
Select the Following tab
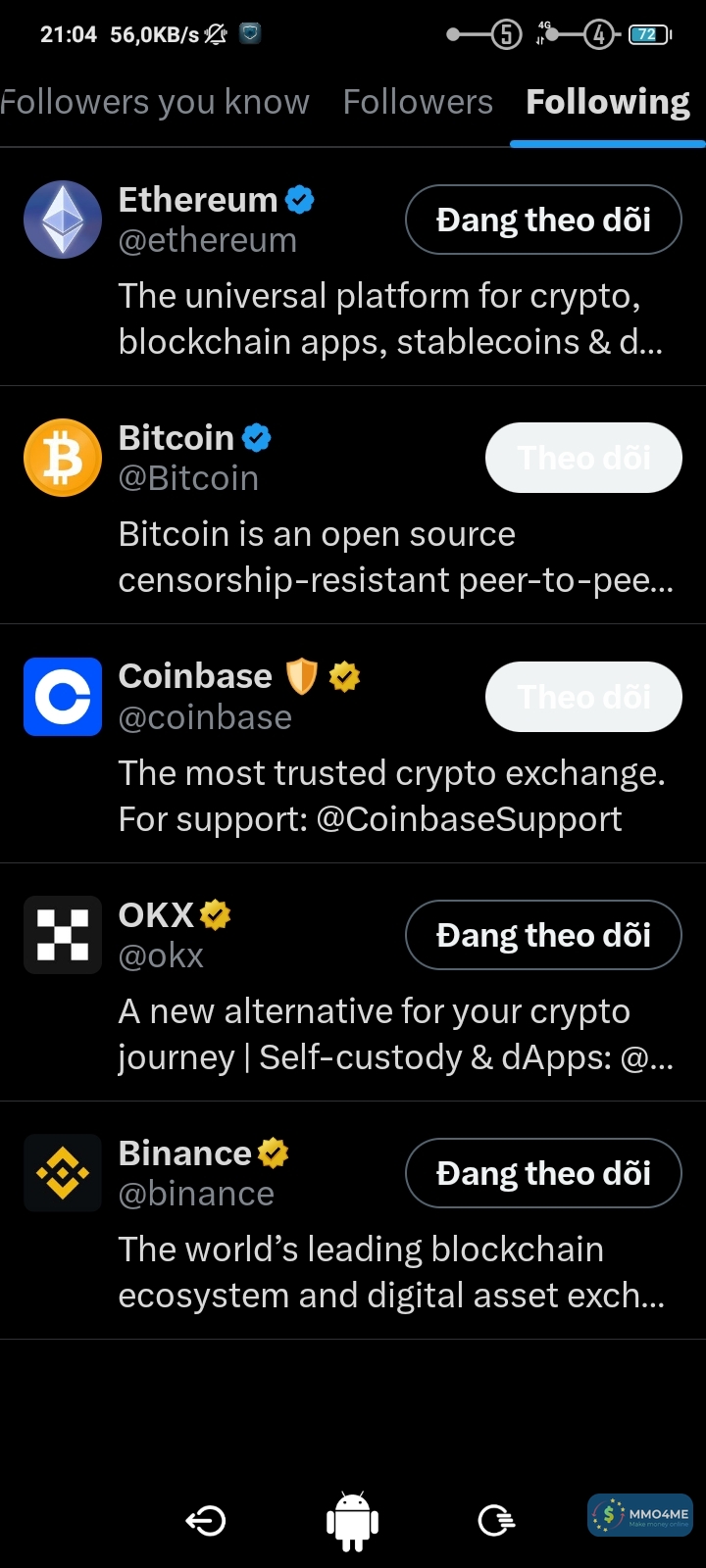[607, 102]
